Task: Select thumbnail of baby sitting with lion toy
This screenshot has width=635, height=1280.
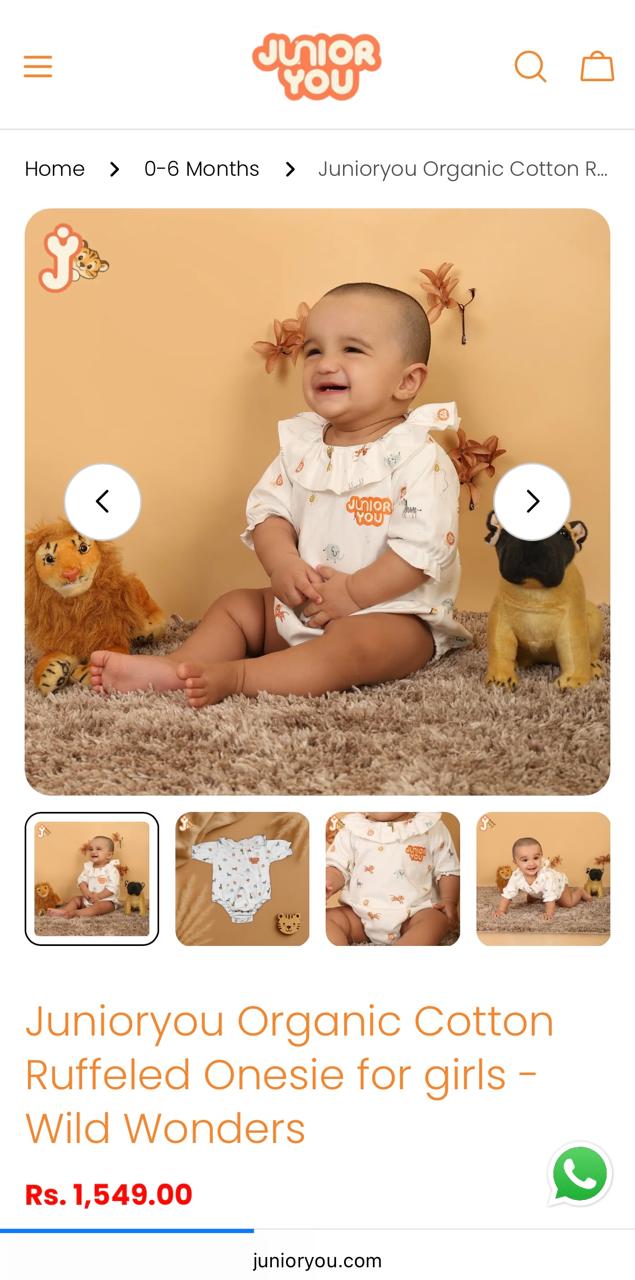Action: [92, 879]
